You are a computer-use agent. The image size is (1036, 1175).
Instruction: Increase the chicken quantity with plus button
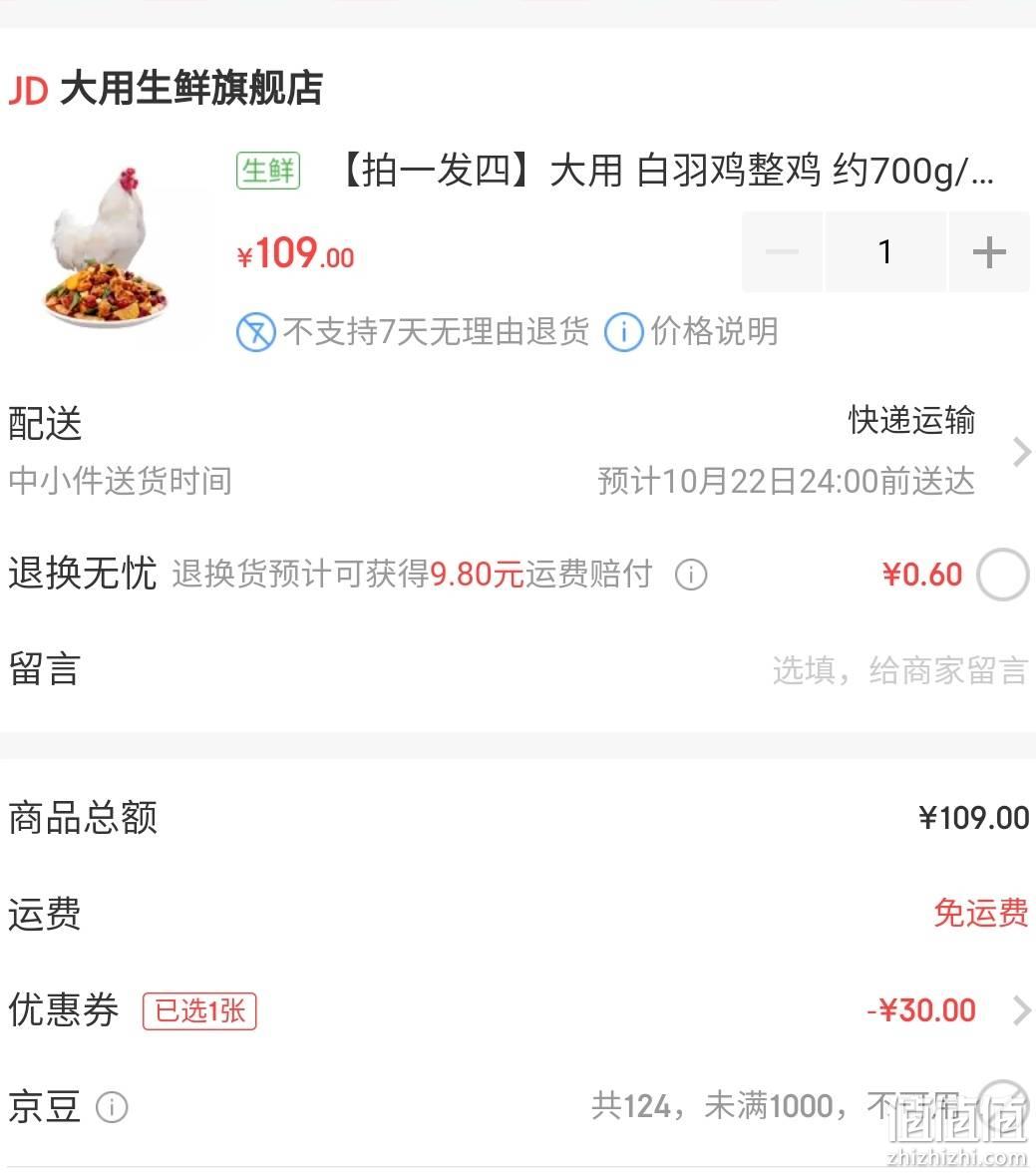pos(988,252)
